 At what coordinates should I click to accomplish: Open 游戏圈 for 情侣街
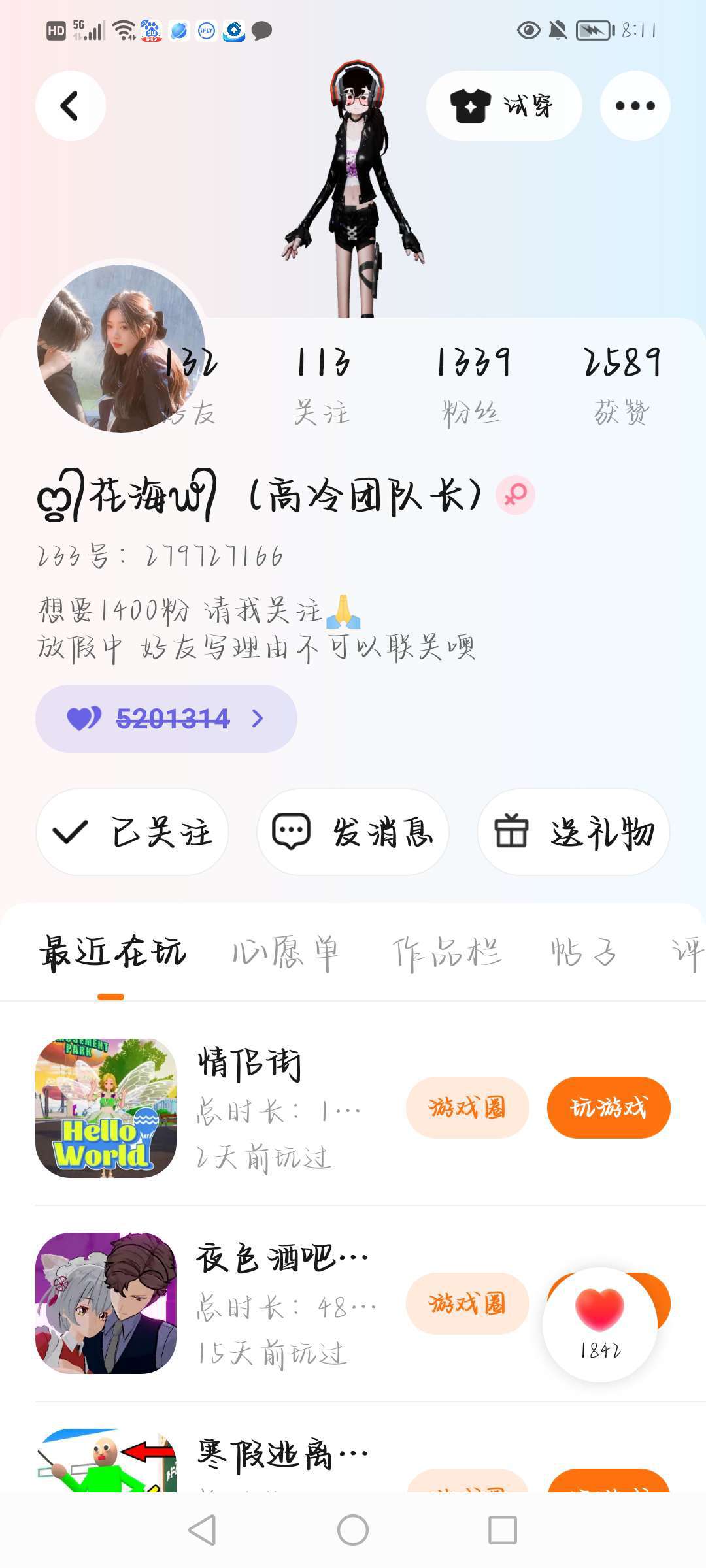pyautogui.click(x=467, y=1107)
